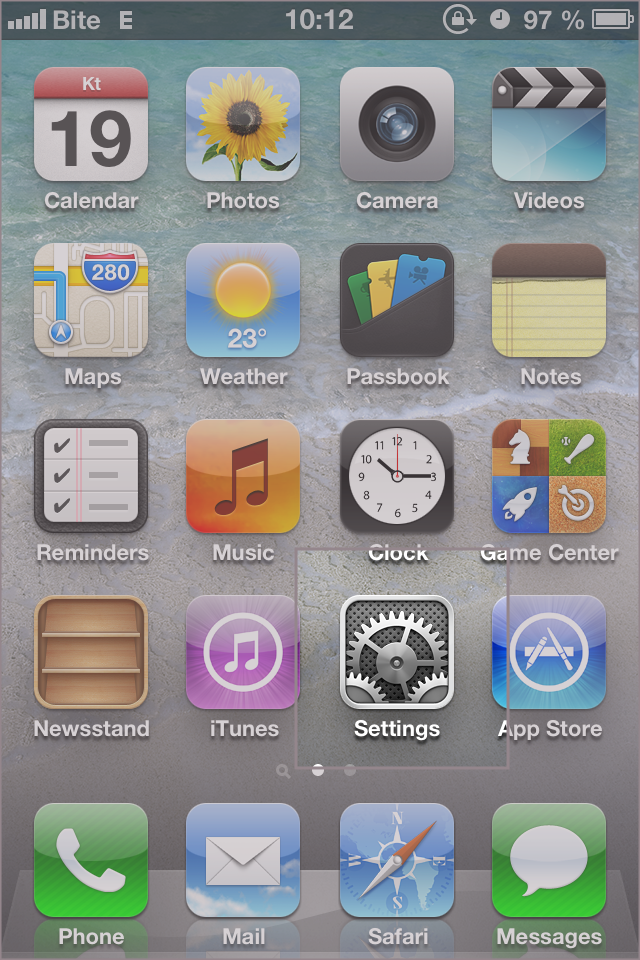The height and width of the screenshot is (960, 640).
Task: Launch the Photos app
Action: pyautogui.click(x=243, y=124)
